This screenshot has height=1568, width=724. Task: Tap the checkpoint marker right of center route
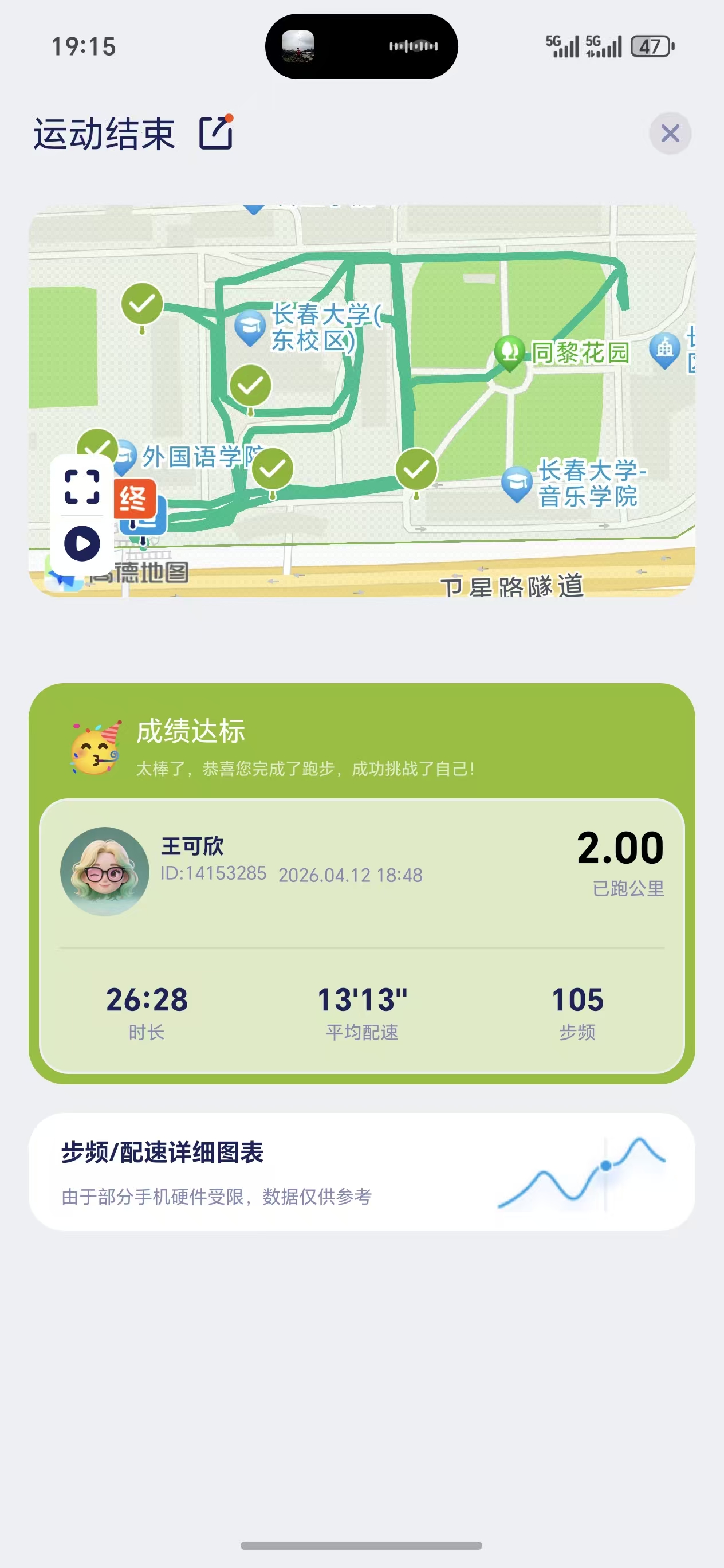pos(417,469)
